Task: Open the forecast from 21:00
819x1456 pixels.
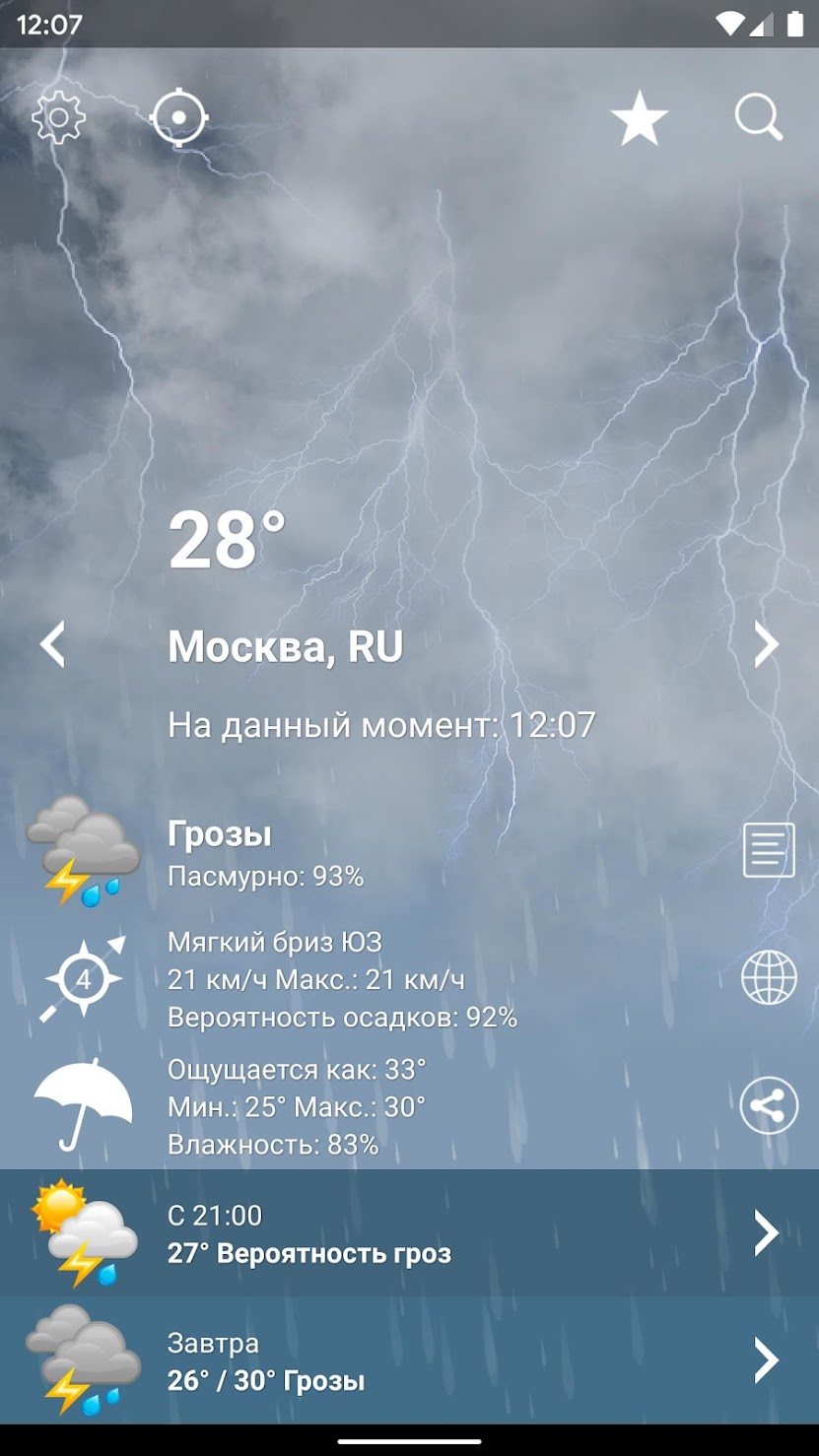Action: [409, 1233]
